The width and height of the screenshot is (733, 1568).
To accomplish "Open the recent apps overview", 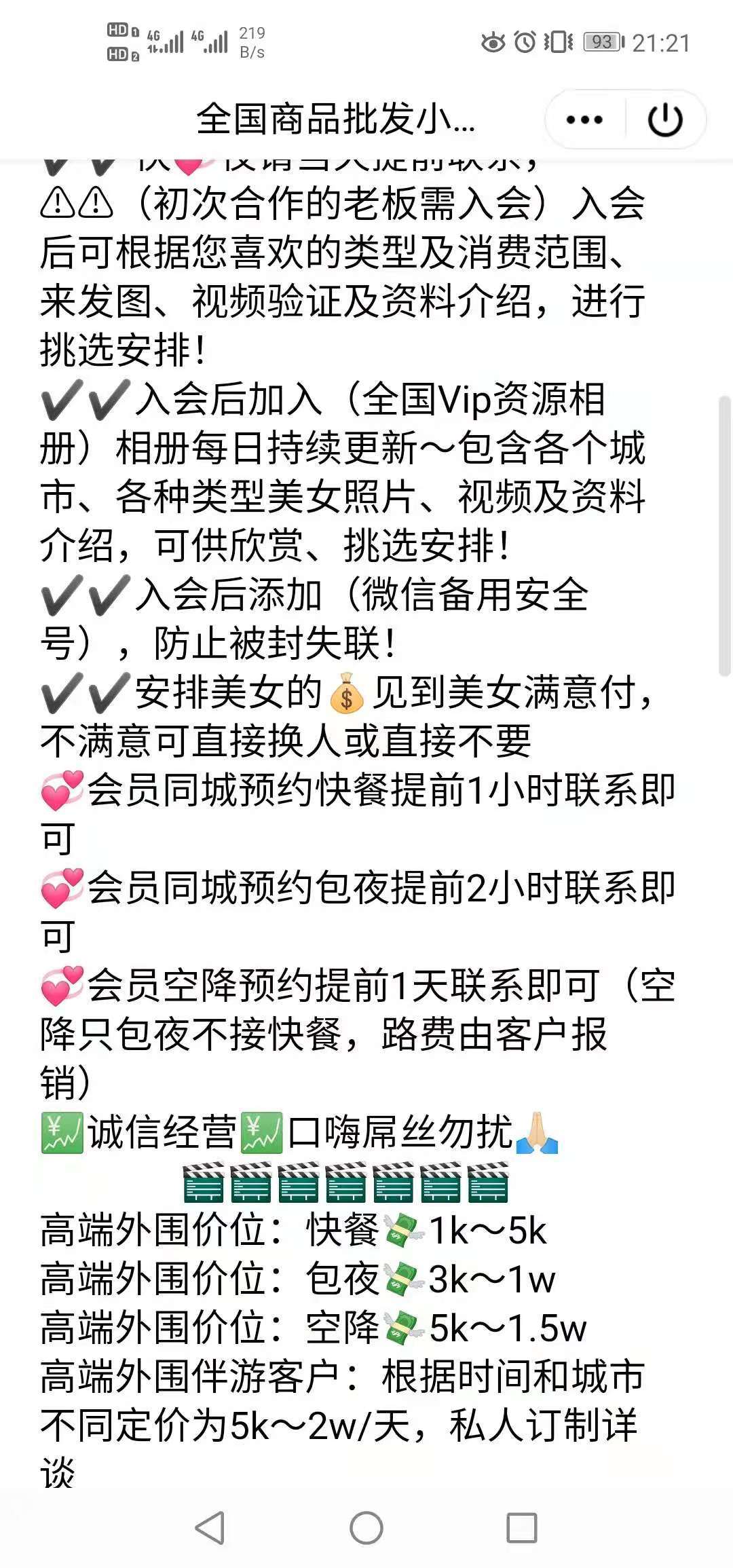I will point(522,1528).
